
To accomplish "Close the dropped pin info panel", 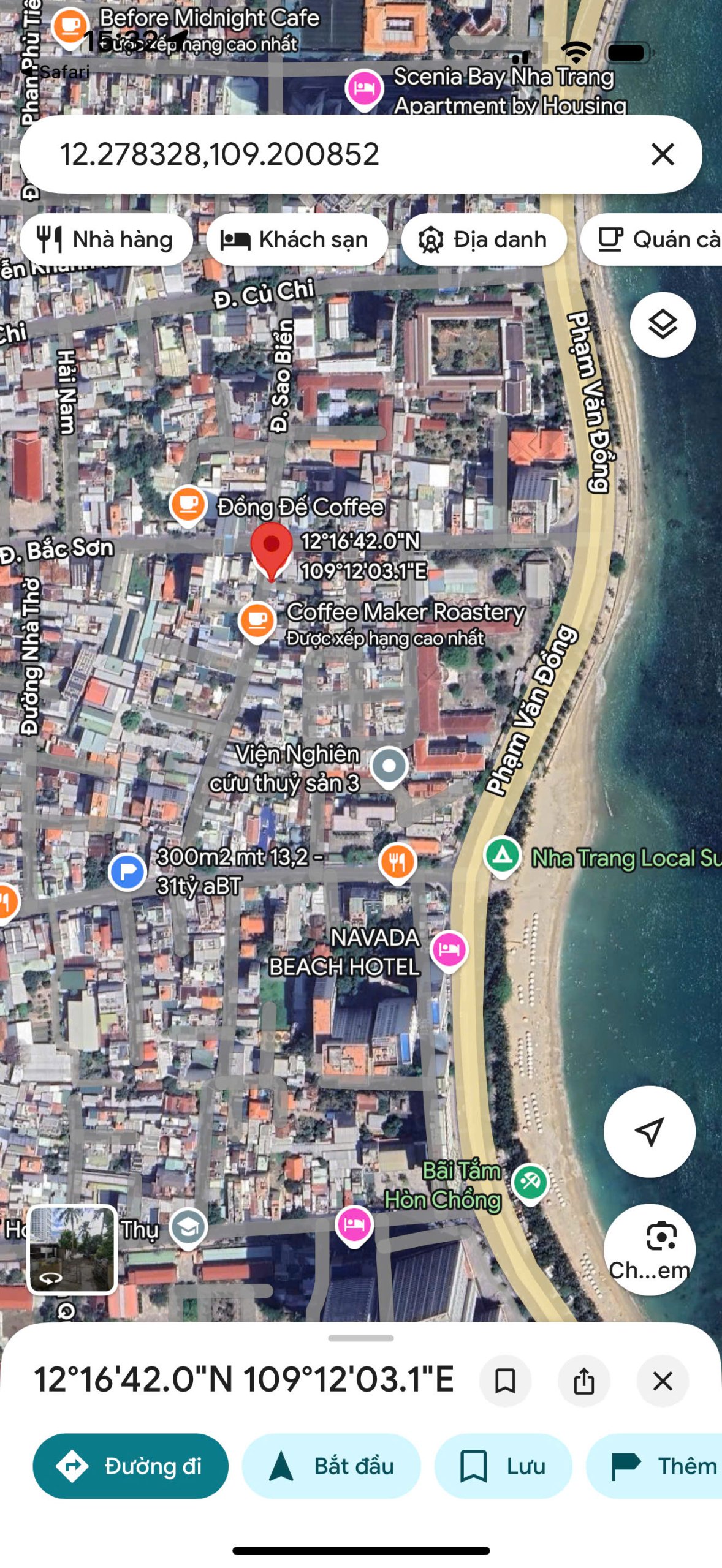I will tap(662, 1381).
